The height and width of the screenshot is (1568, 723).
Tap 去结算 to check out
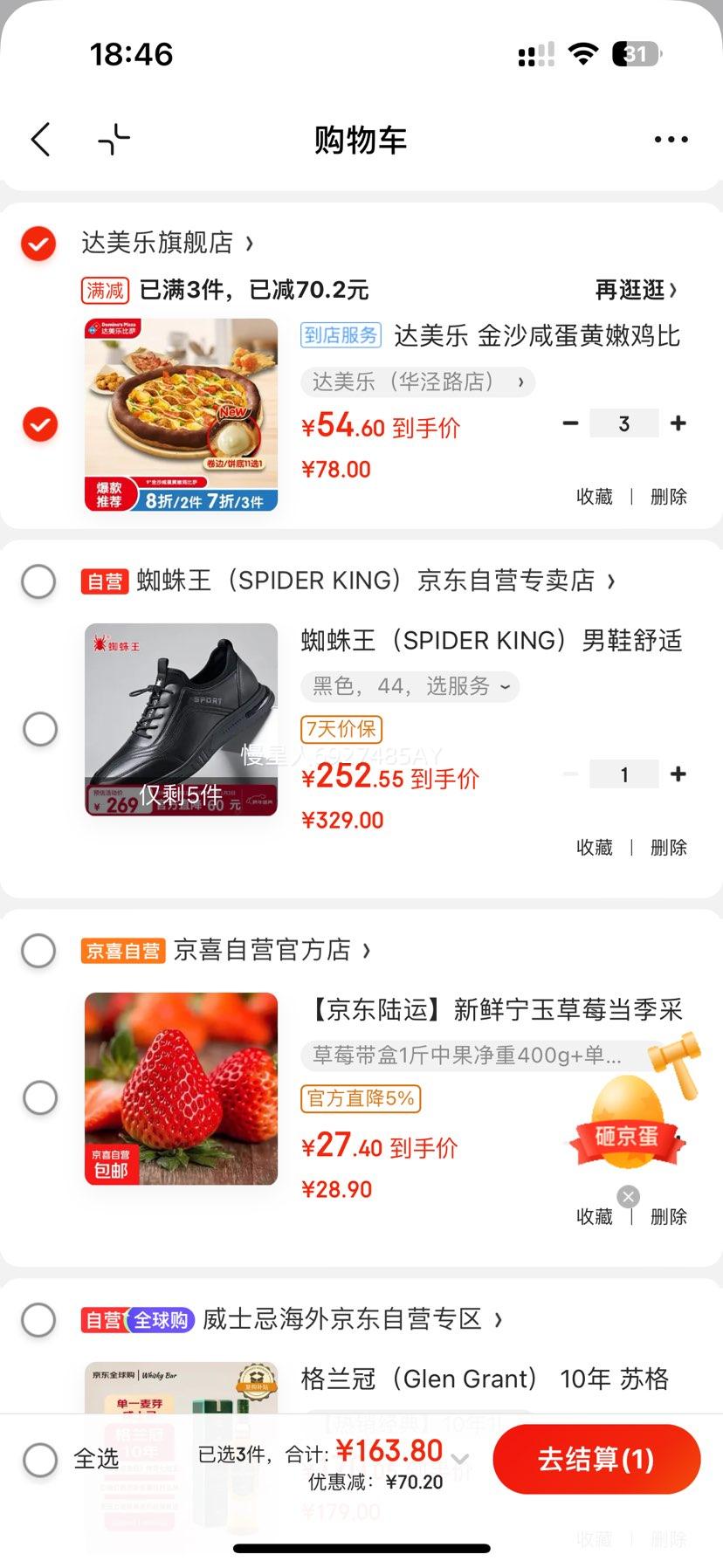(596, 1459)
